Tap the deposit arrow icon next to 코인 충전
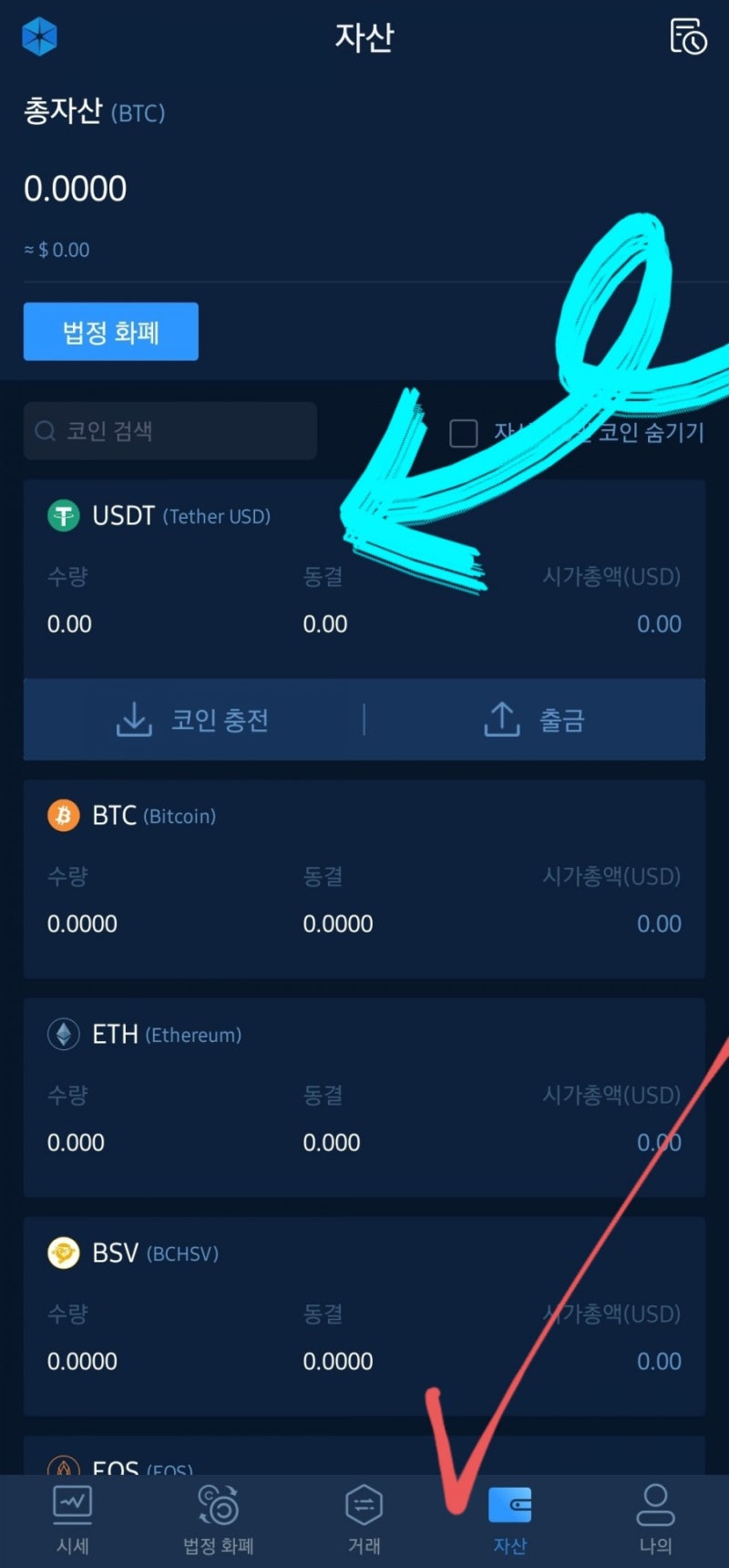The image size is (729, 1568). pos(134,719)
